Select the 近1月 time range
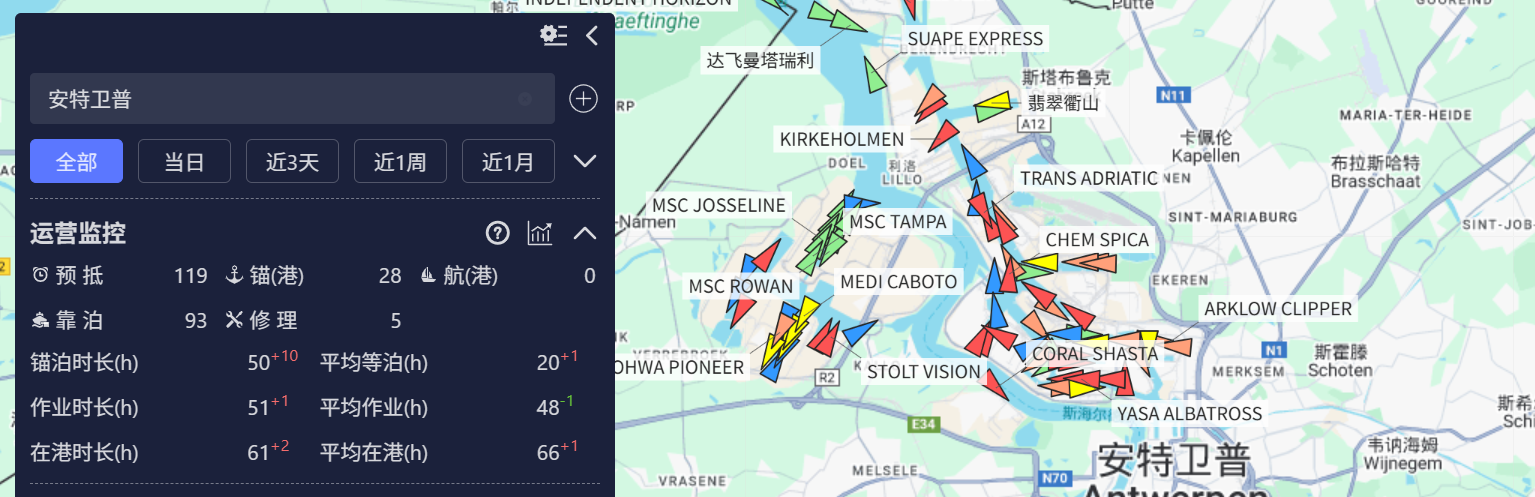Image resolution: width=1535 pixels, height=497 pixels. tap(508, 161)
